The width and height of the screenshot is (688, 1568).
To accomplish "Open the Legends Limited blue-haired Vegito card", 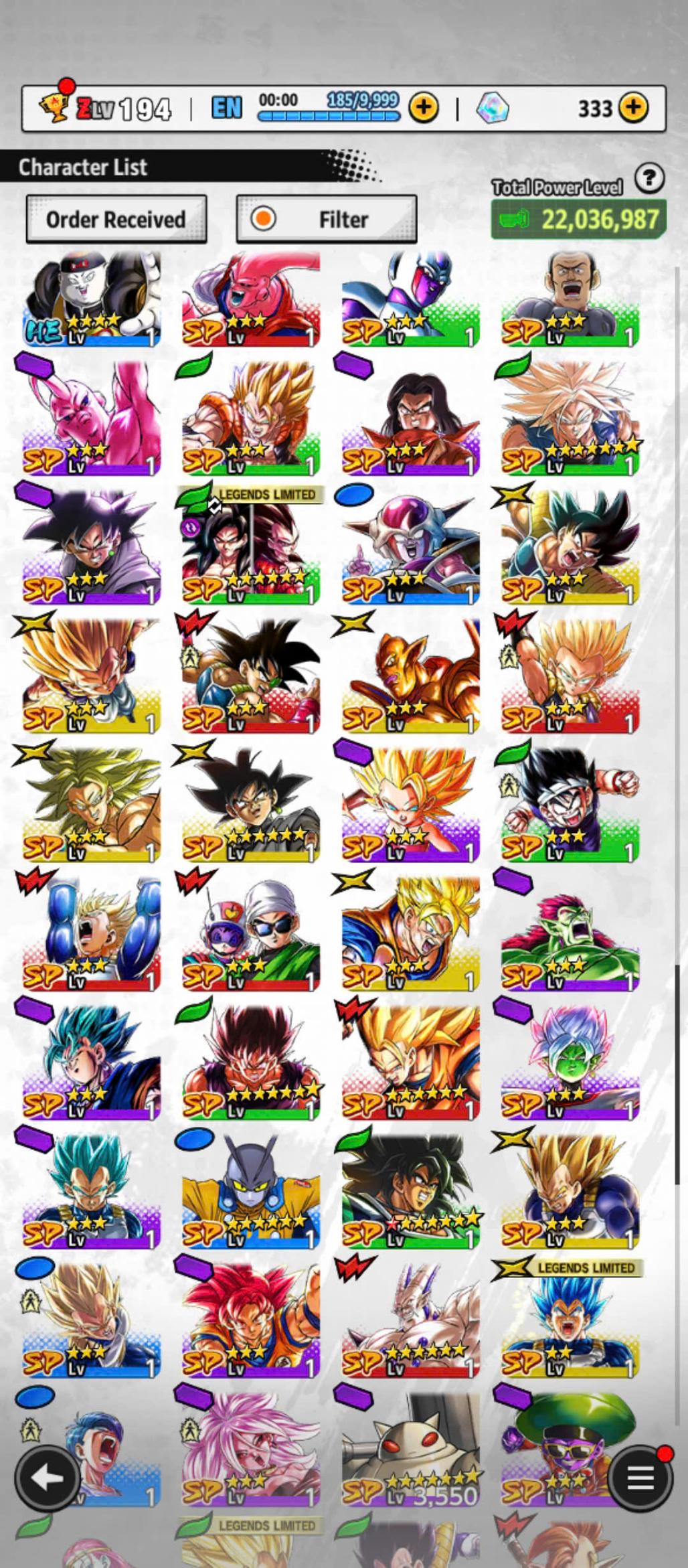I will pyautogui.click(x=570, y=1319).
